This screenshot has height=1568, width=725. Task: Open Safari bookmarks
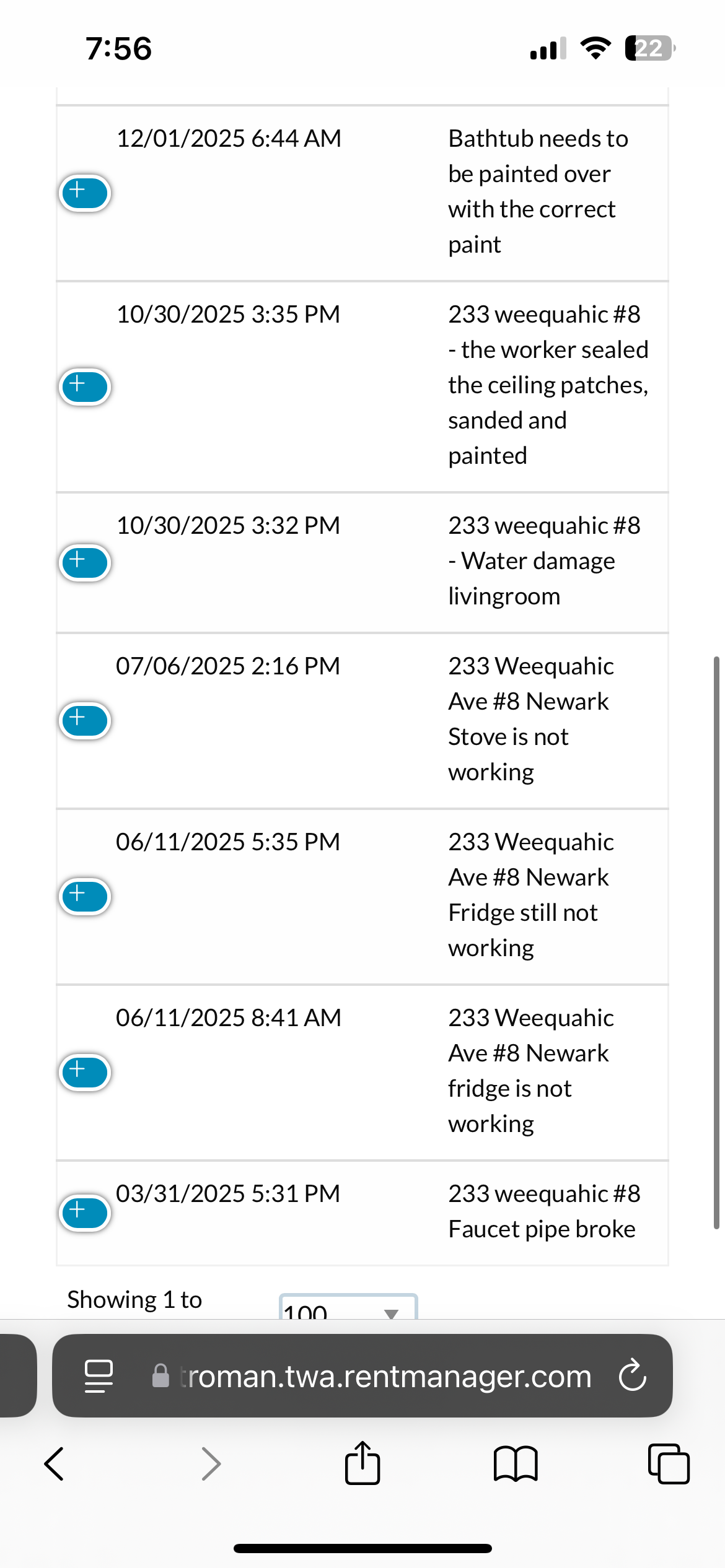tap(516, 1464)
